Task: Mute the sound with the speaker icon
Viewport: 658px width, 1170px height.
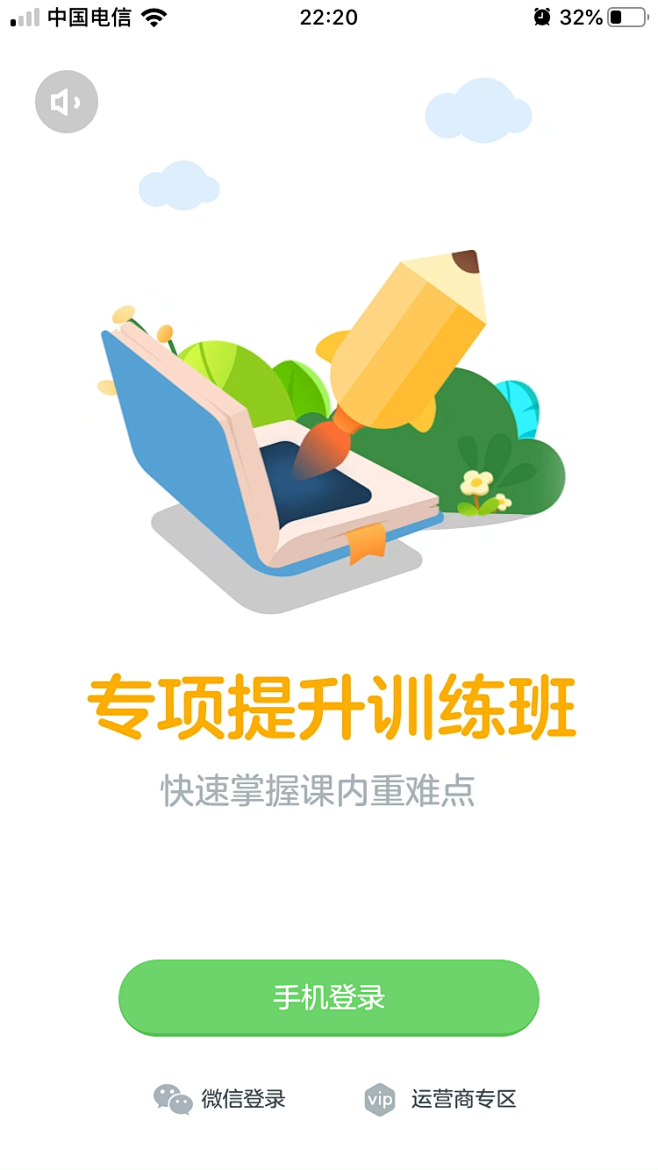Action: tap(66, 101)
